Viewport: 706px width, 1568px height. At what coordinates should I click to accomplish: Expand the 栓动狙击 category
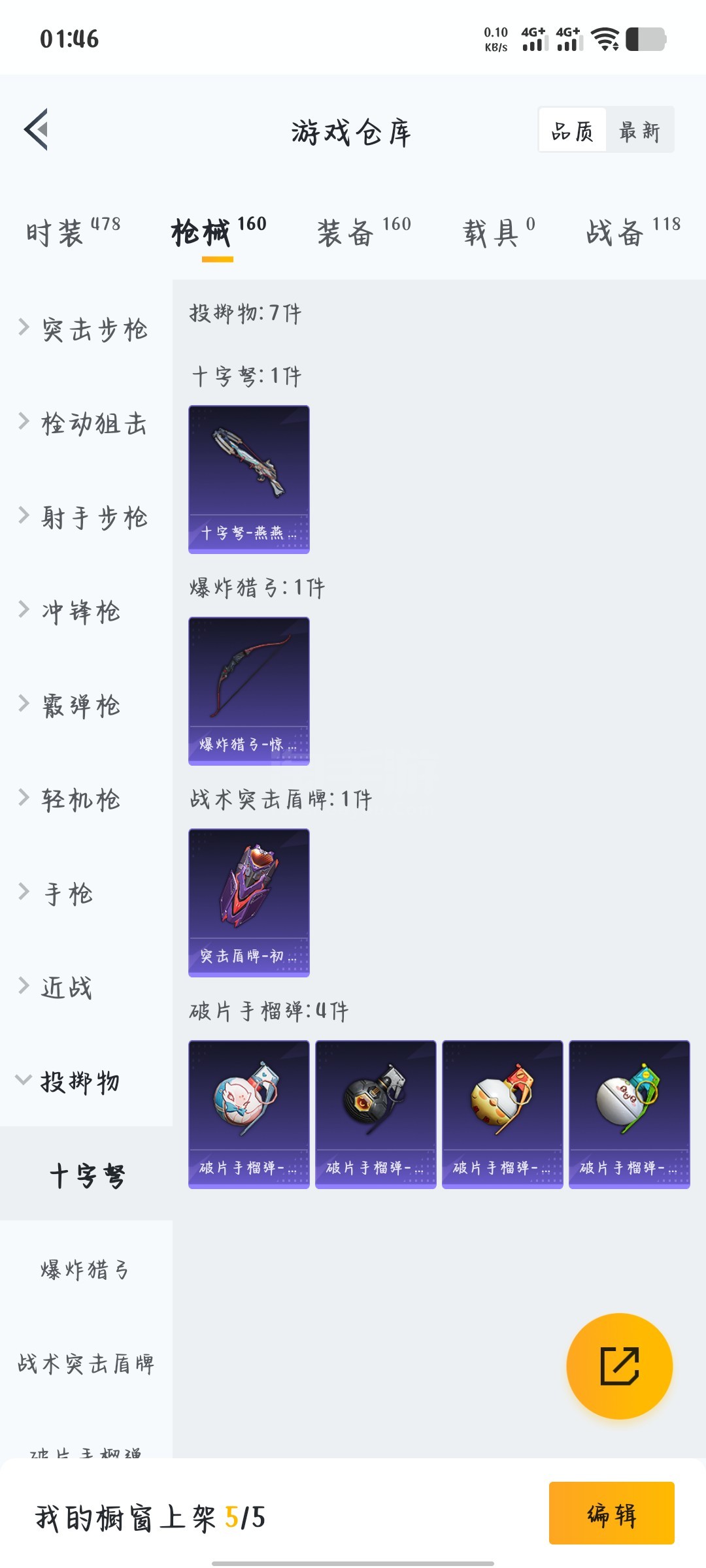click(x=86, y=423)
